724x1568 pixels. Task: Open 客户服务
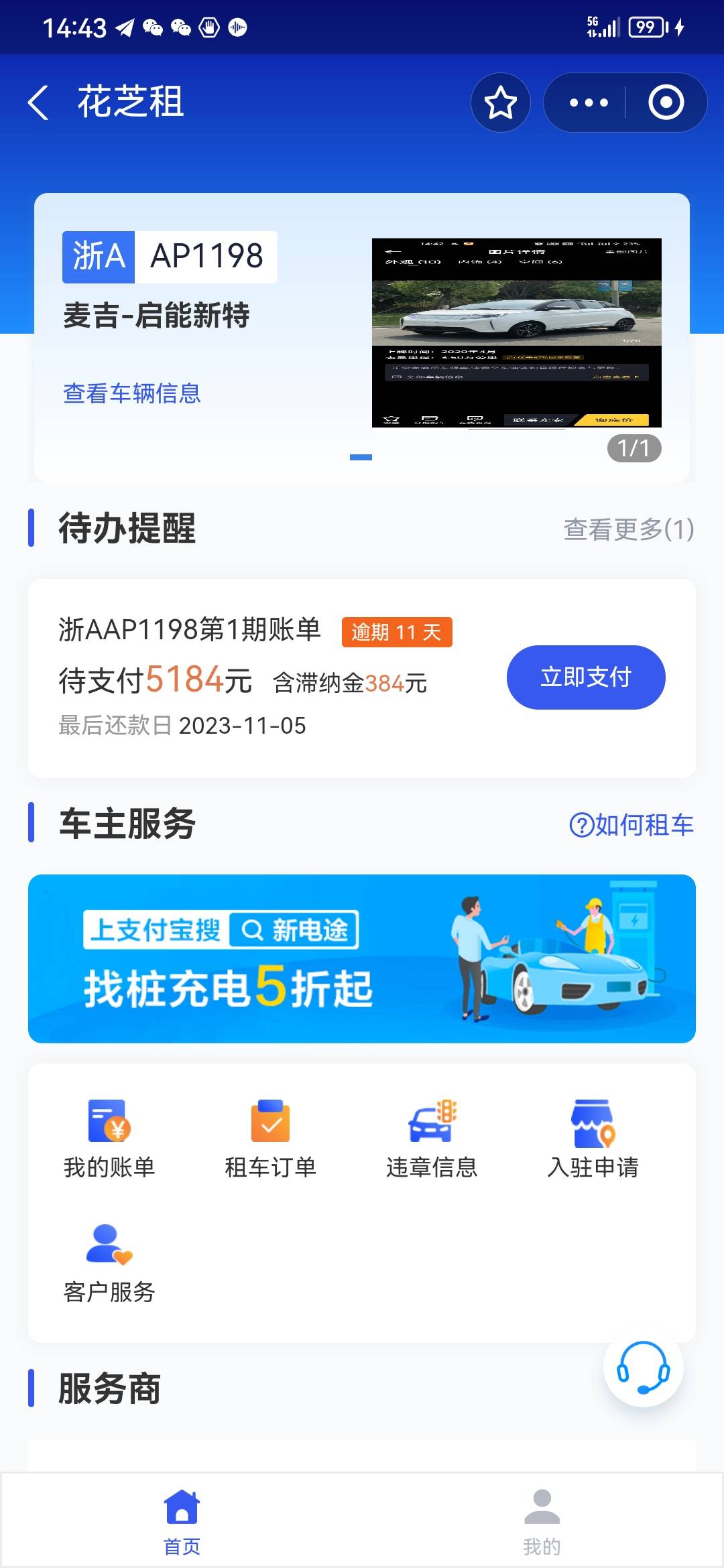[109, 1262]
